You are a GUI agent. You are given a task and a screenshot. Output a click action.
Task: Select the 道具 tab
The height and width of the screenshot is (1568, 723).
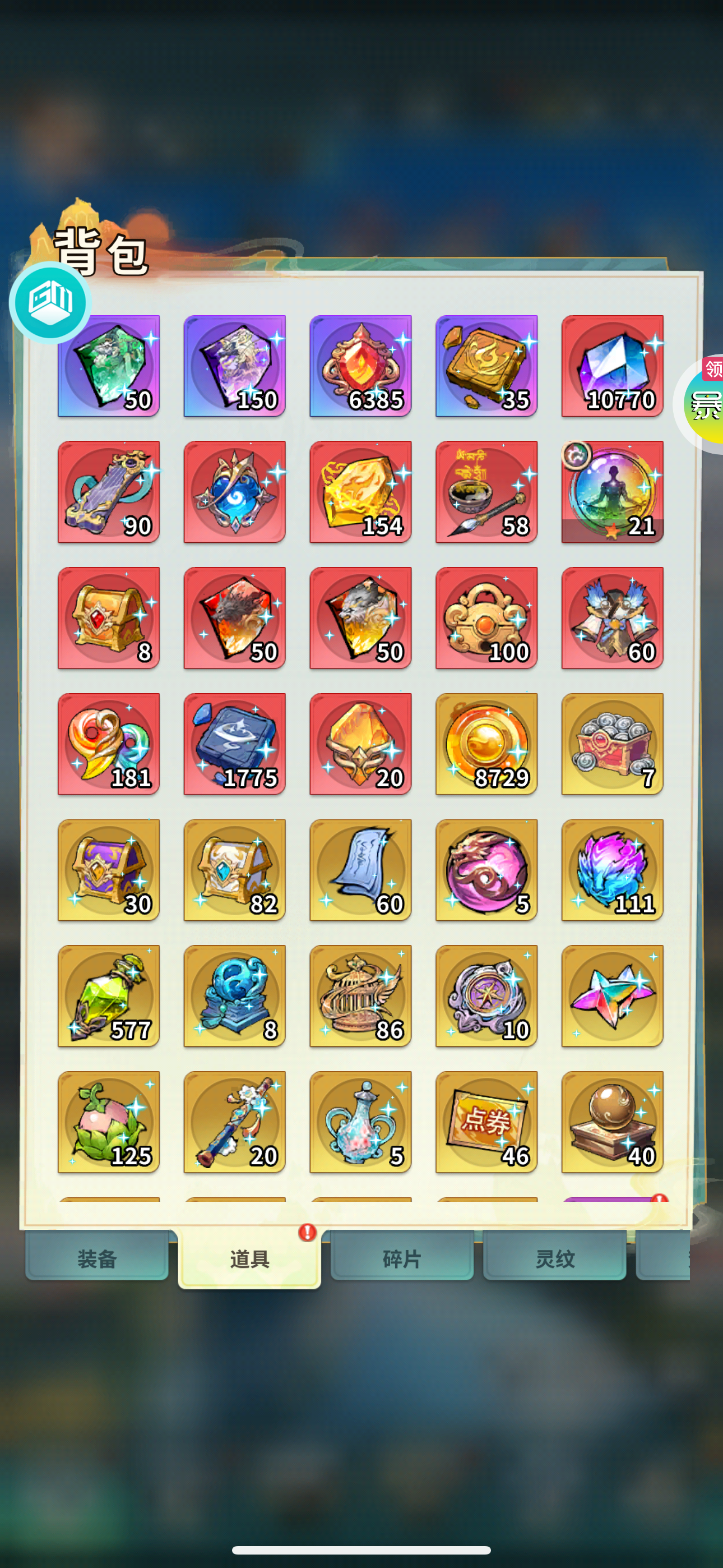pos(249,1257)
